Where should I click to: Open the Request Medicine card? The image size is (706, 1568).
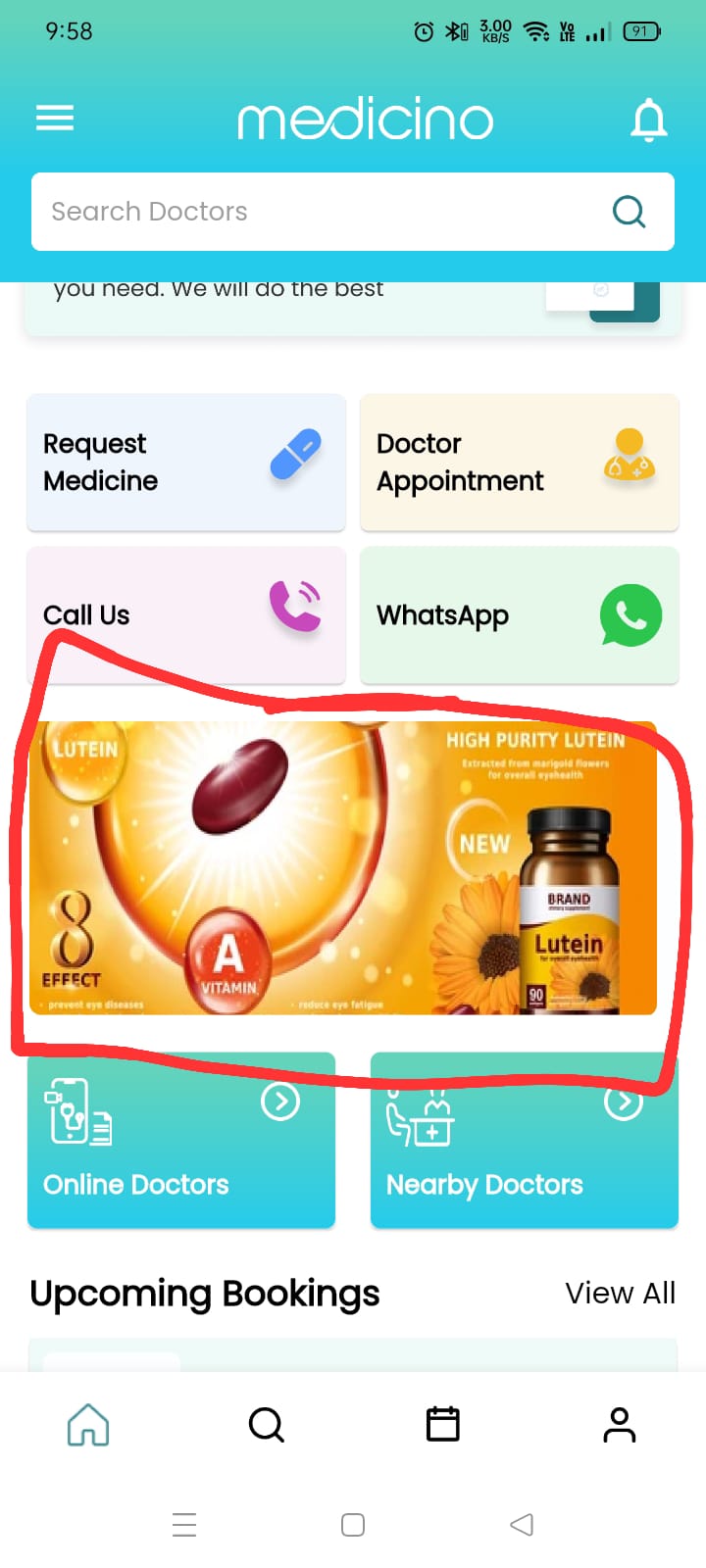[x=186, y=463]
